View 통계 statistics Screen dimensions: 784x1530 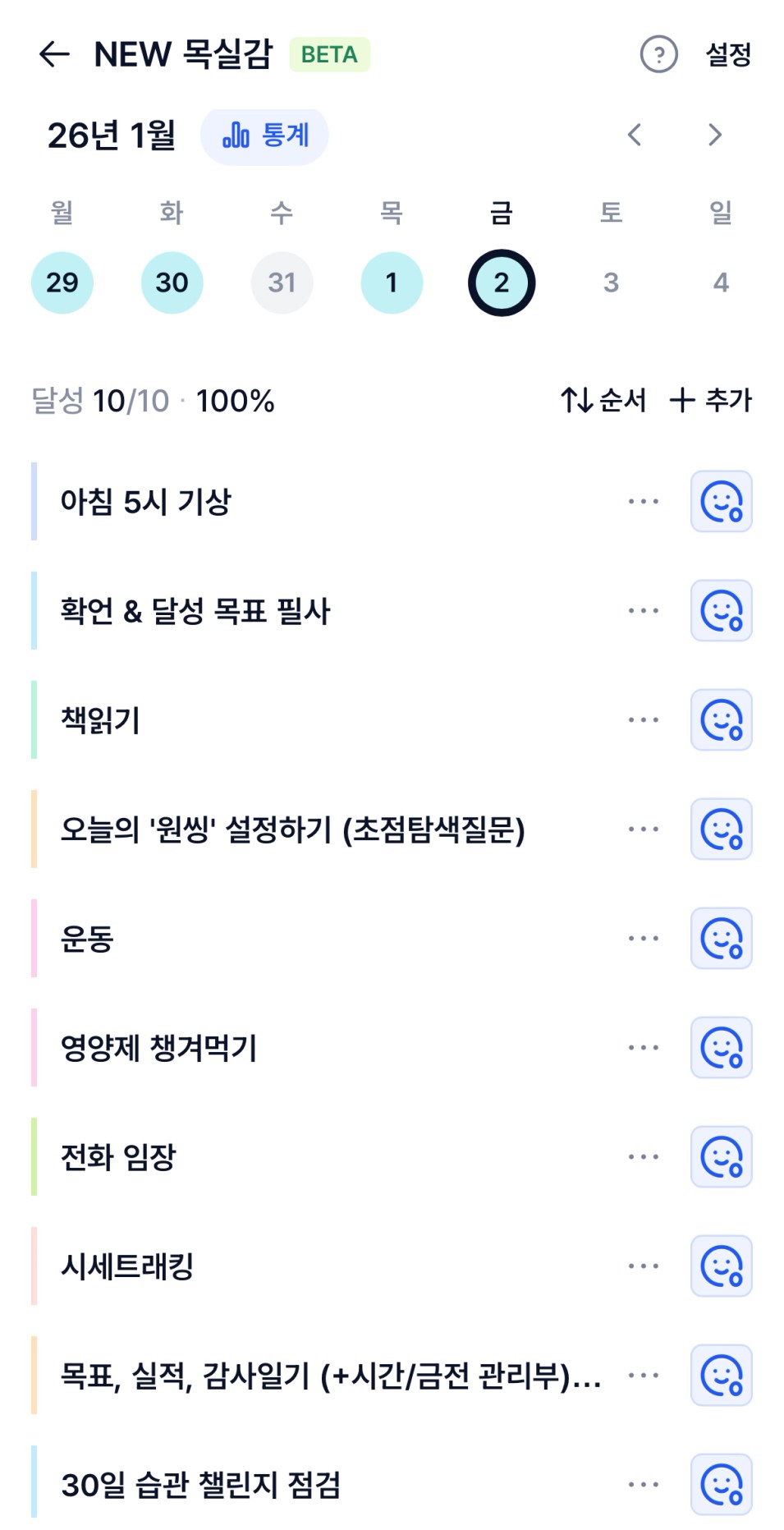click(264, 136)
